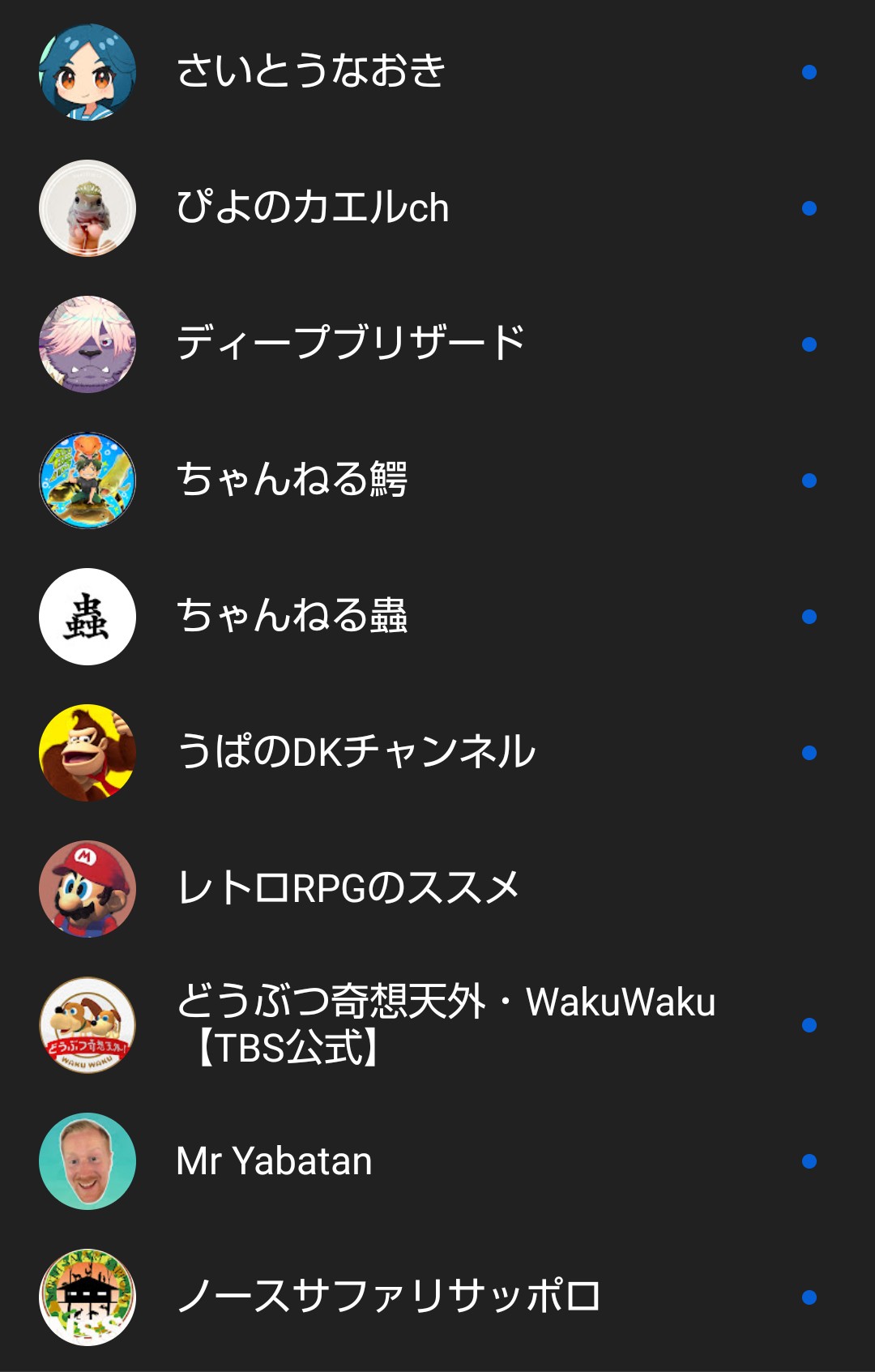Select the ノースサファリサッポロ channel

[x=437, y=1297]
